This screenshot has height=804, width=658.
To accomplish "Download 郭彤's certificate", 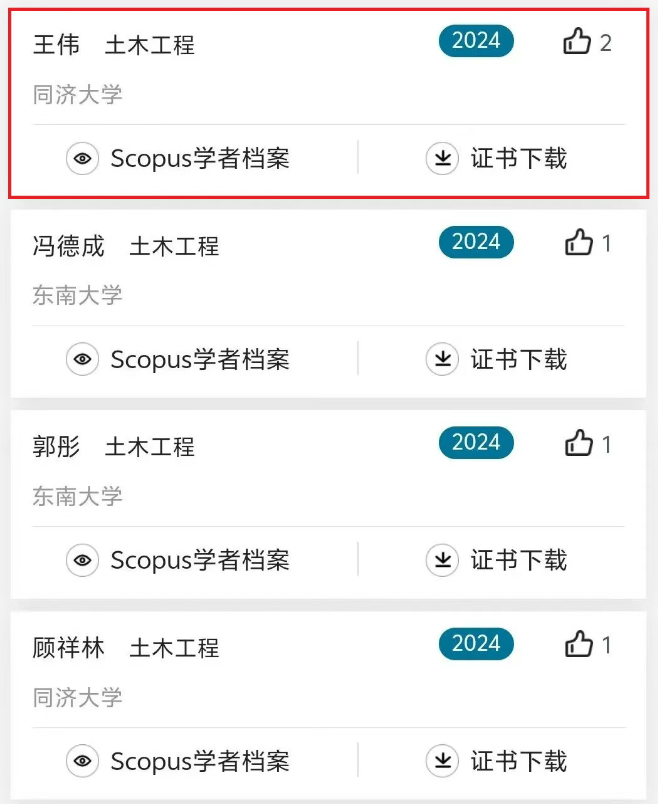I will (x=497, y=560).
